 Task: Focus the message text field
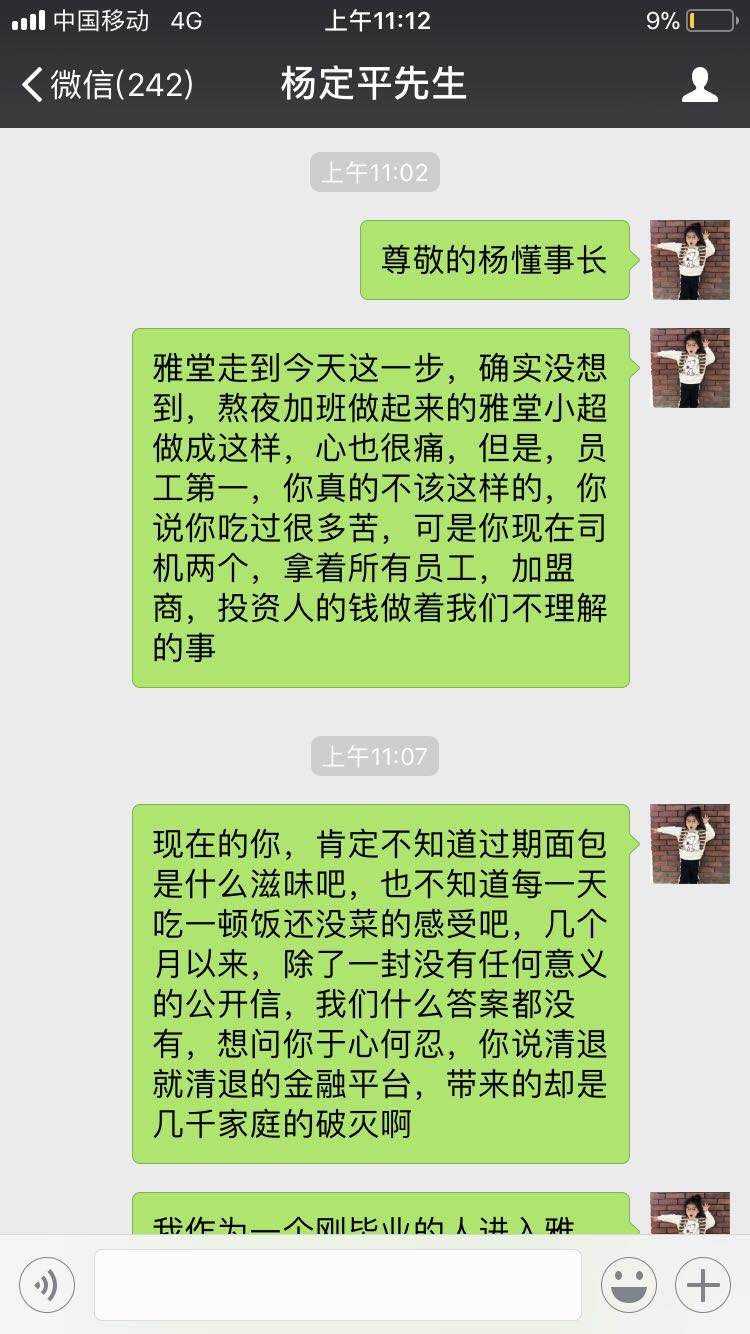338,1284
